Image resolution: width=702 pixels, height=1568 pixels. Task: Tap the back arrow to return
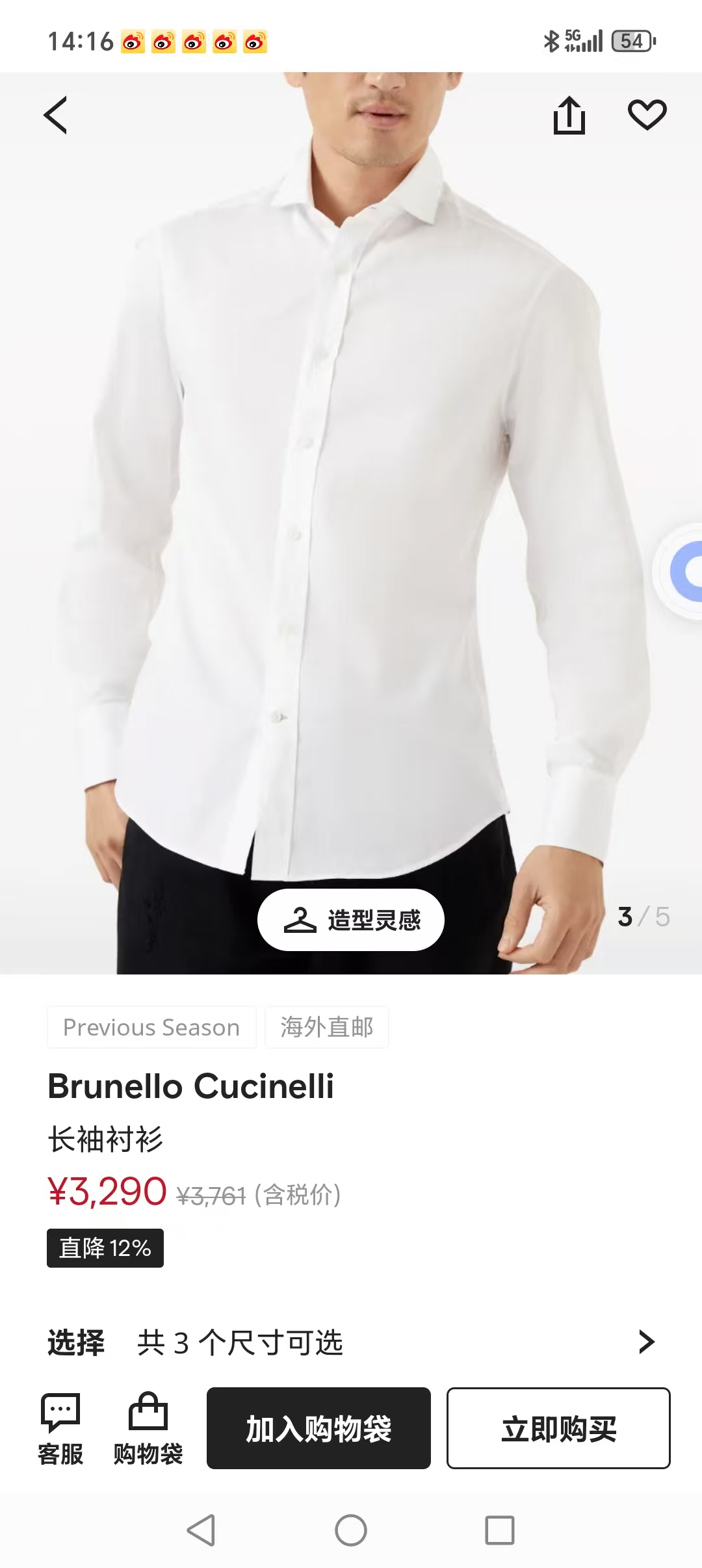coord(57,116)
